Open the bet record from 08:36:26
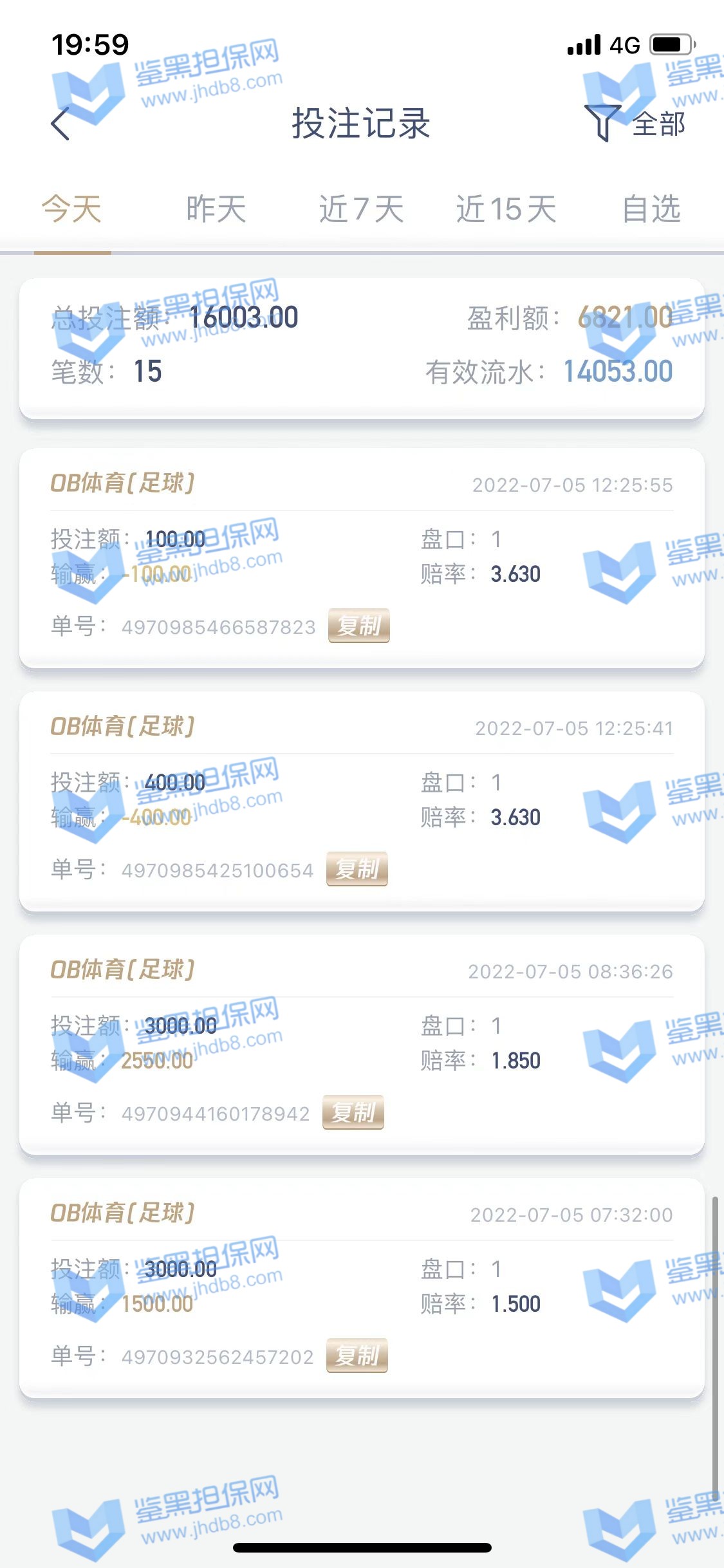The height and width of the screenshot is (1568, 724). (x=362, y=1044)
